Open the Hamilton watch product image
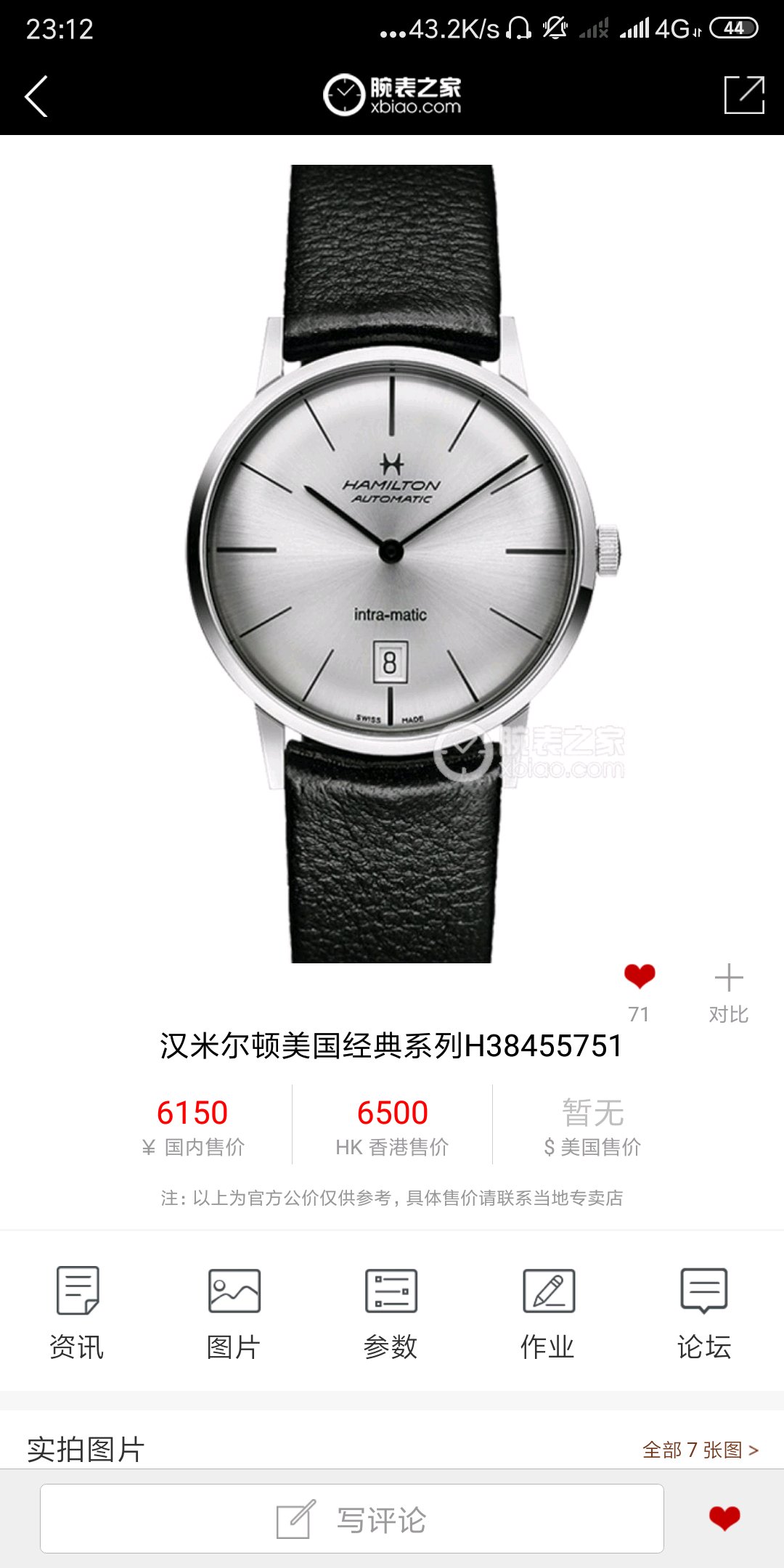784x1568 pixels. [392, 563]
